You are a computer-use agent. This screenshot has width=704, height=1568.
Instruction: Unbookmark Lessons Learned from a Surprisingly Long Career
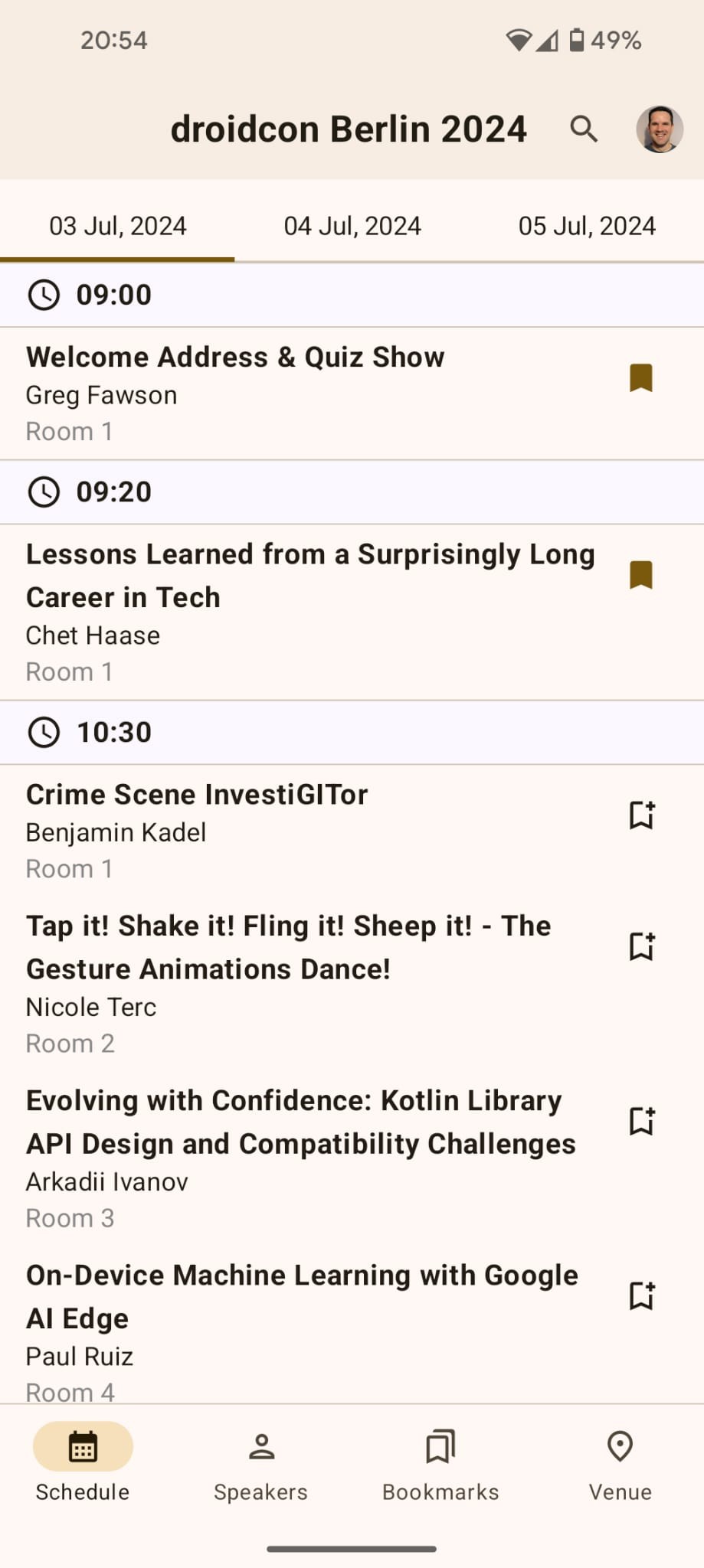(641, 575)
